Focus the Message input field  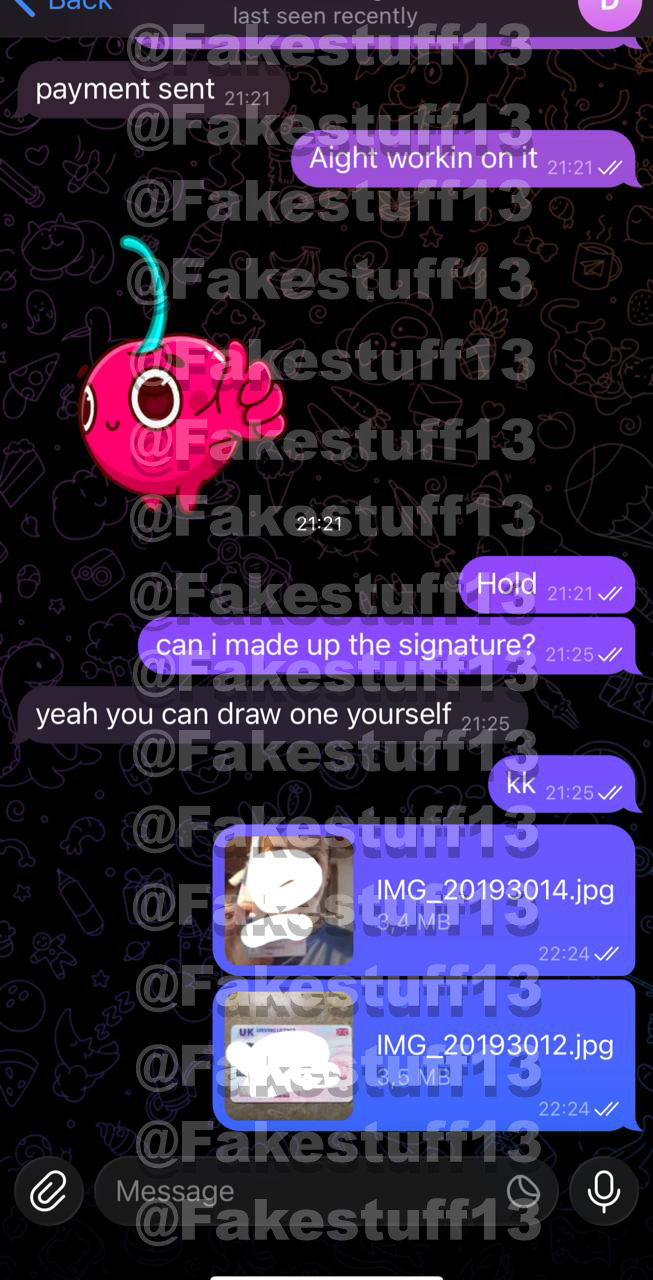[x=300, y=1191]
